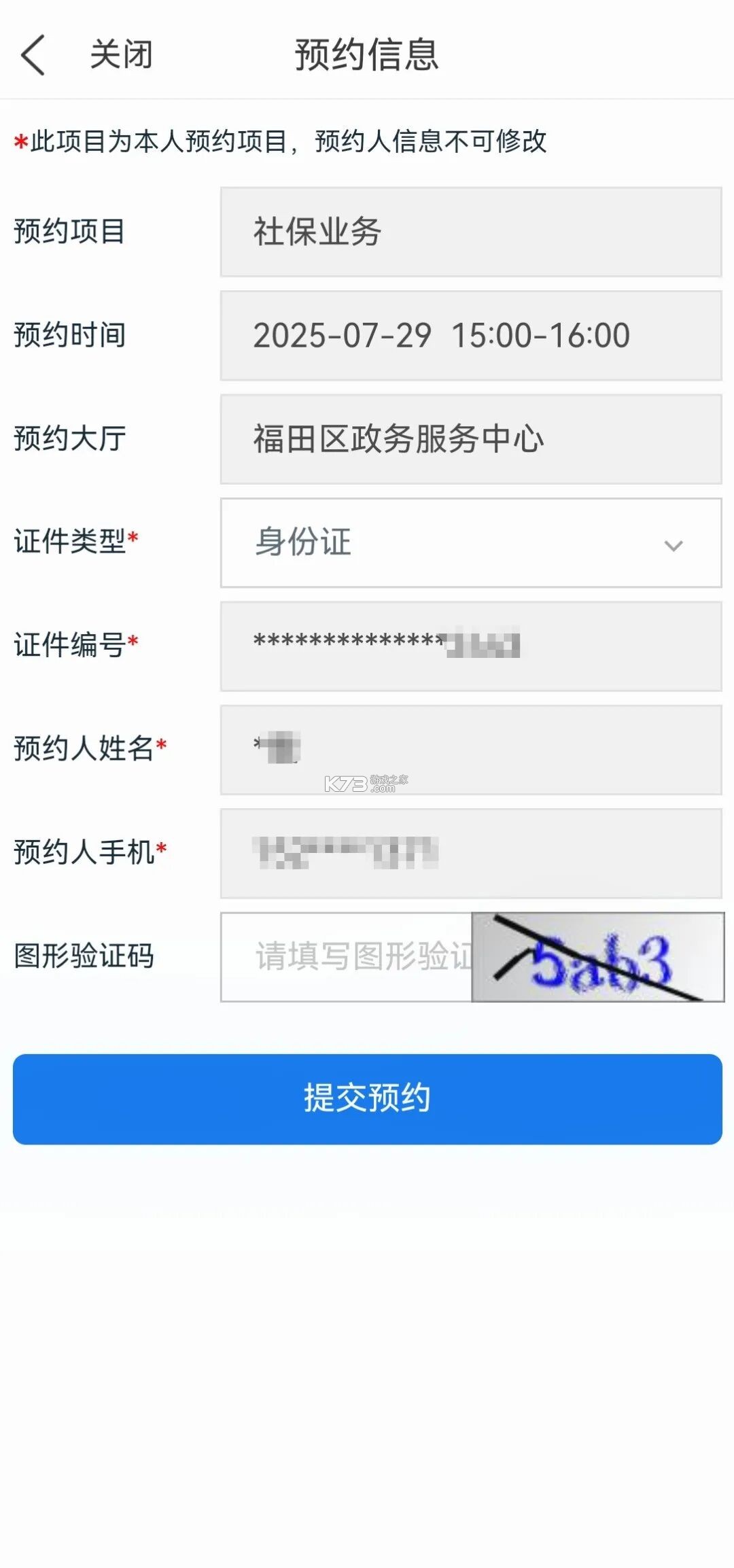Click the 图形验证码 input placeholder text

347,957
